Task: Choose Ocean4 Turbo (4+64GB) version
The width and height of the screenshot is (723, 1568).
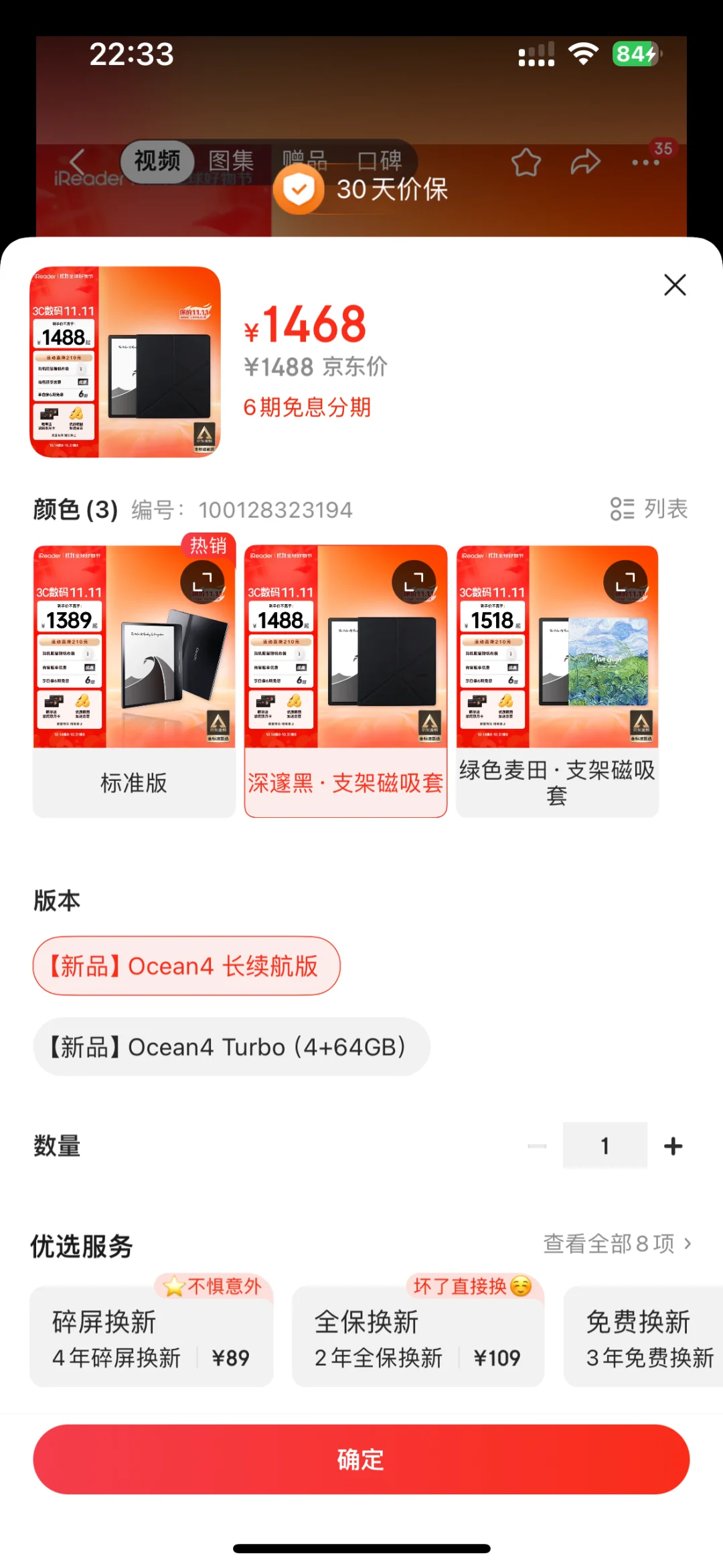Action: [231, 1047]
